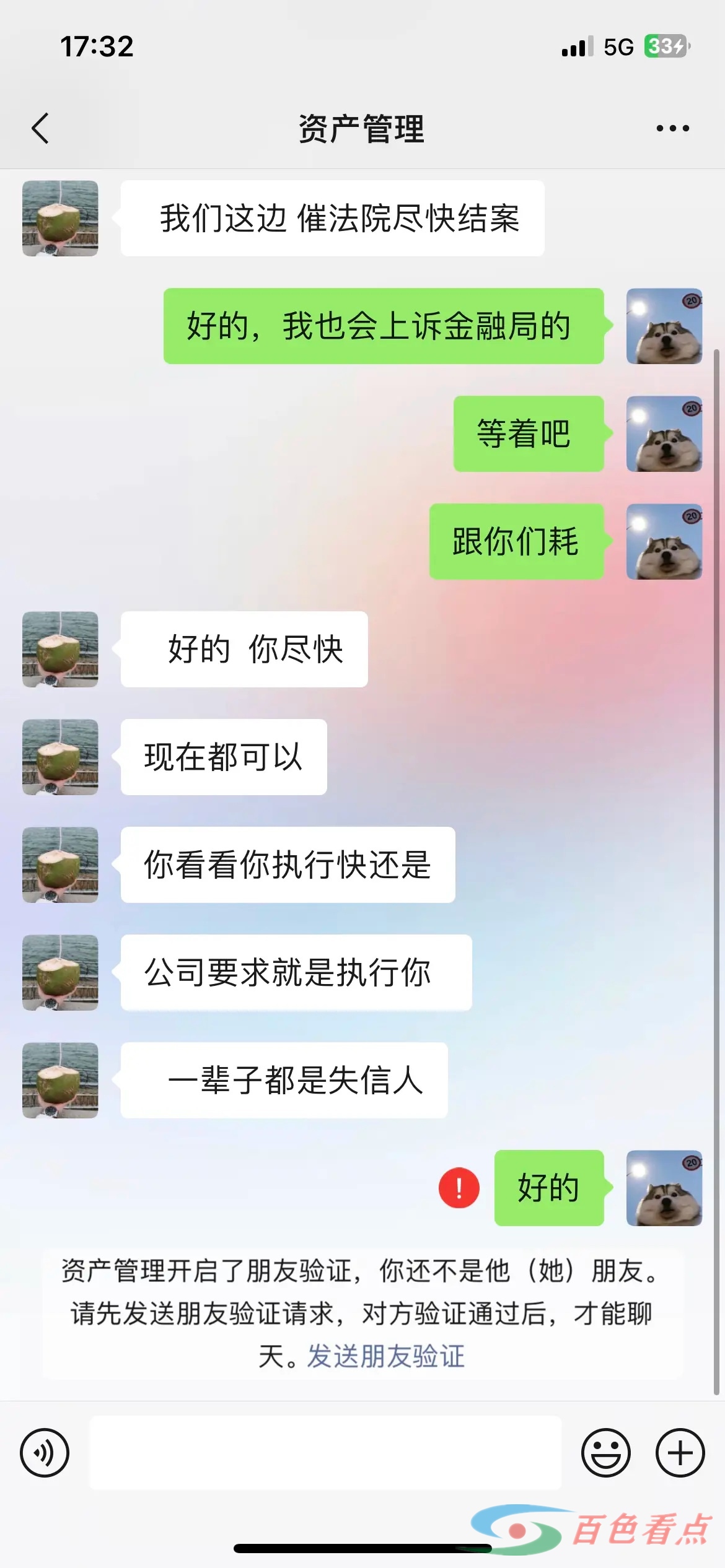Tap the 发送朋友验证 link
This screenshot has width=725, height=1568.
pyautogui.click(x=386, y=1356)
